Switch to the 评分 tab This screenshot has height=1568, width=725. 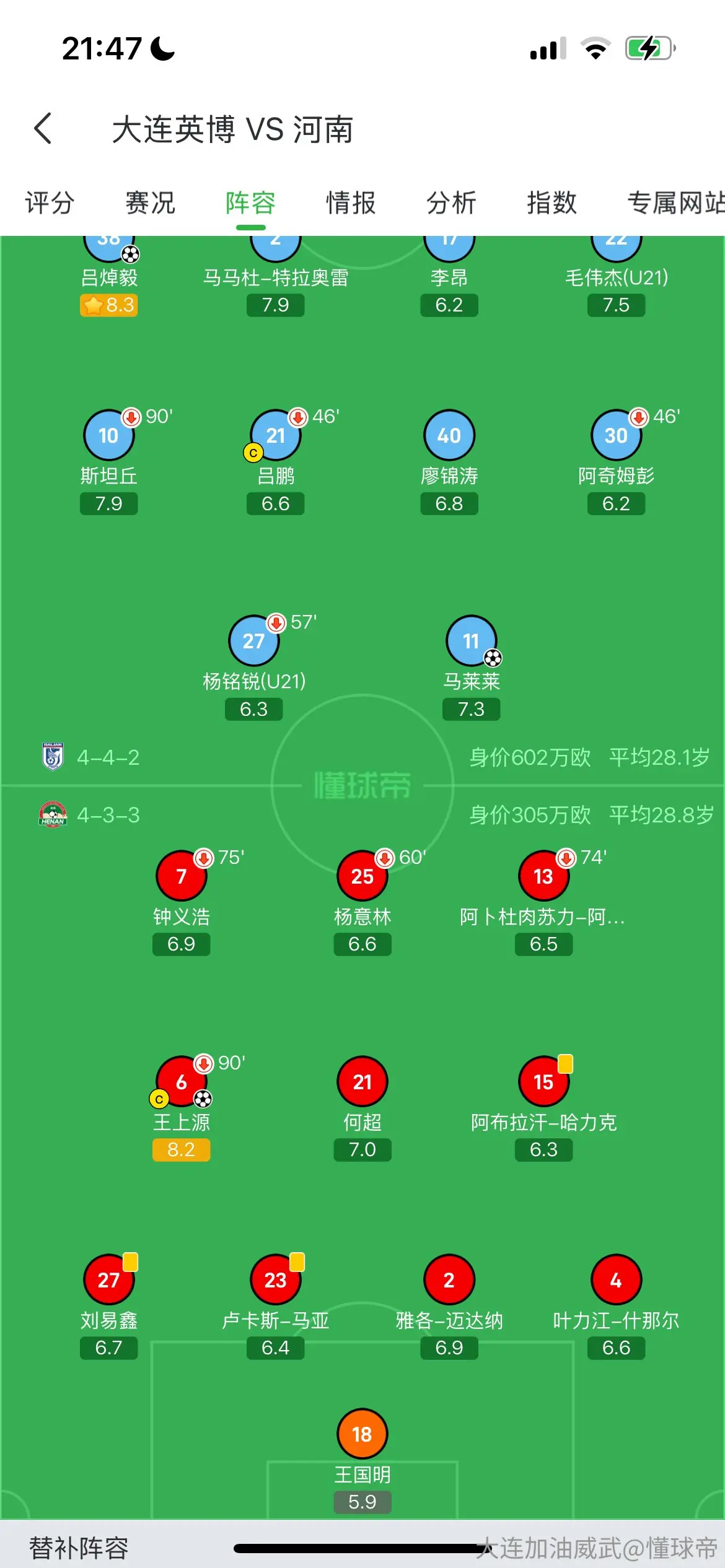point(50,203)
